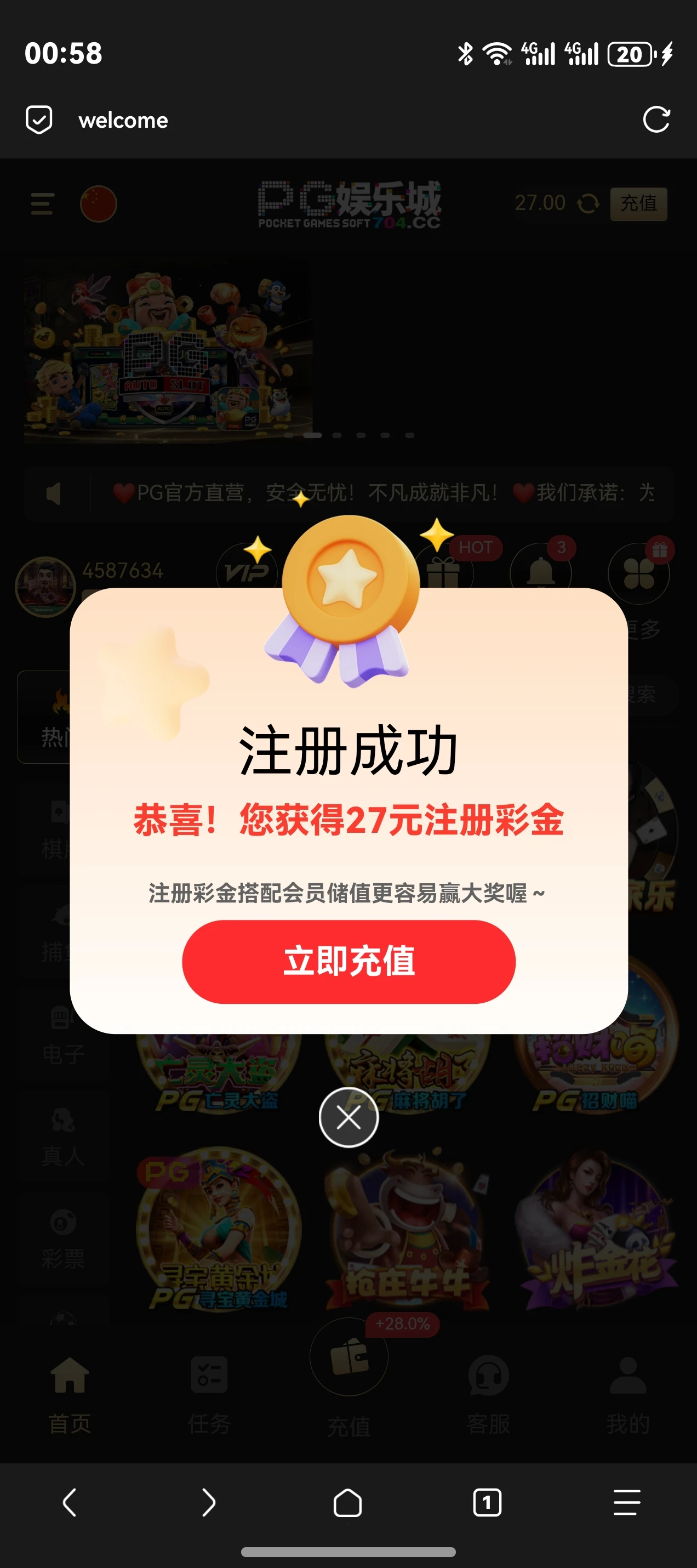The height and width of the screenshot is (1568, 697).
Task: Open the notifications bell showing 3
Action: pos(541,571)
